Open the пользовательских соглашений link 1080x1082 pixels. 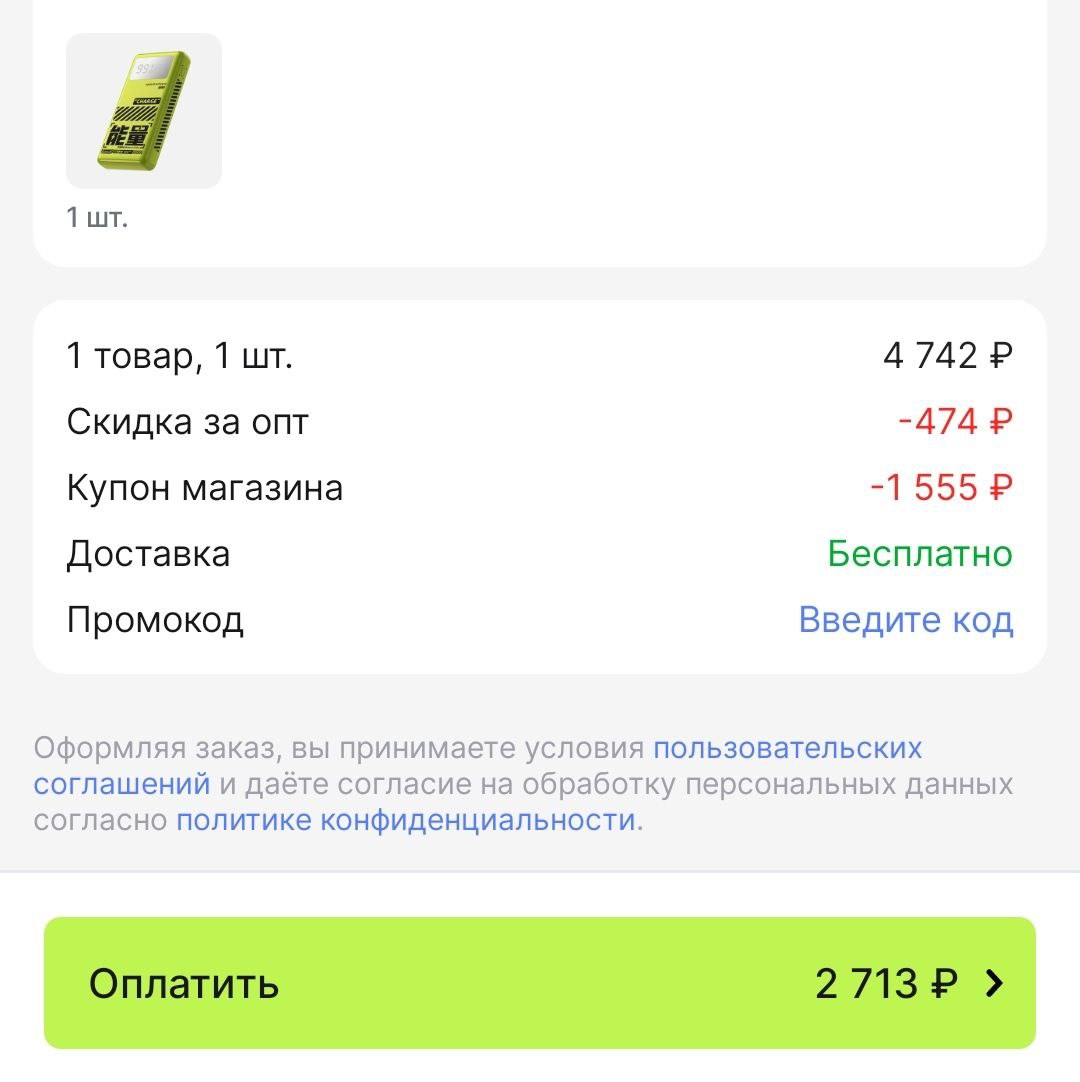[787, 748]
